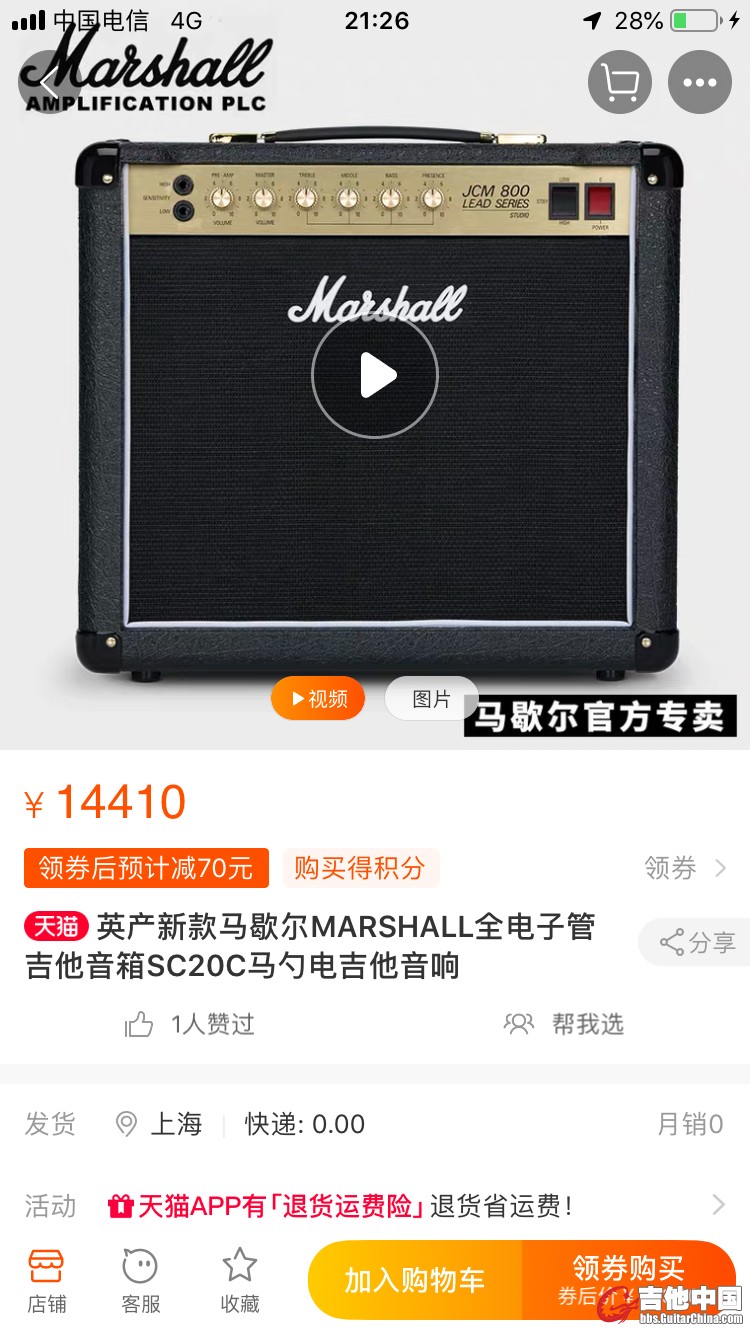Switch to the 图片 media tab
Viewport: 750px width, 1334px height.
coord(431,699)
